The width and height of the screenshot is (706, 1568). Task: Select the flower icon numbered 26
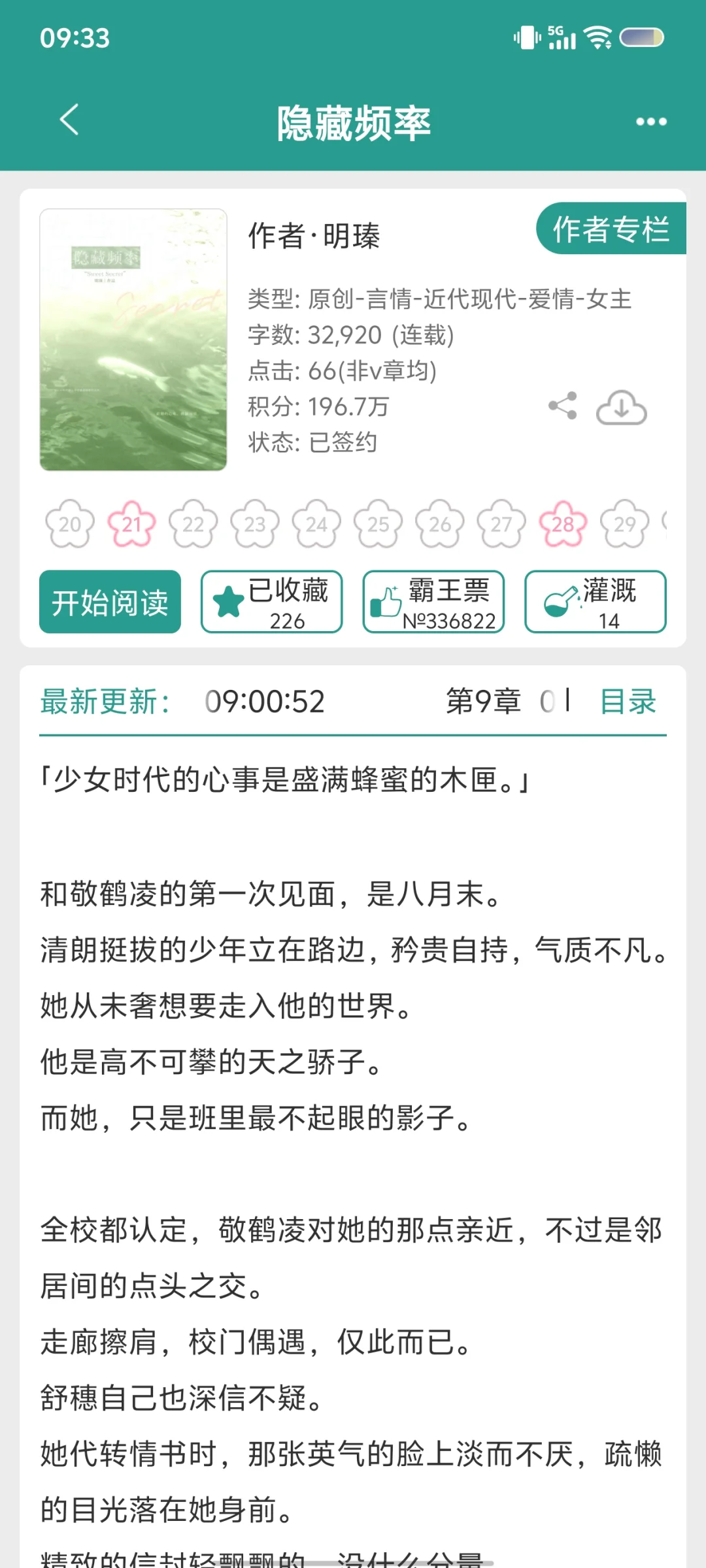439,523
